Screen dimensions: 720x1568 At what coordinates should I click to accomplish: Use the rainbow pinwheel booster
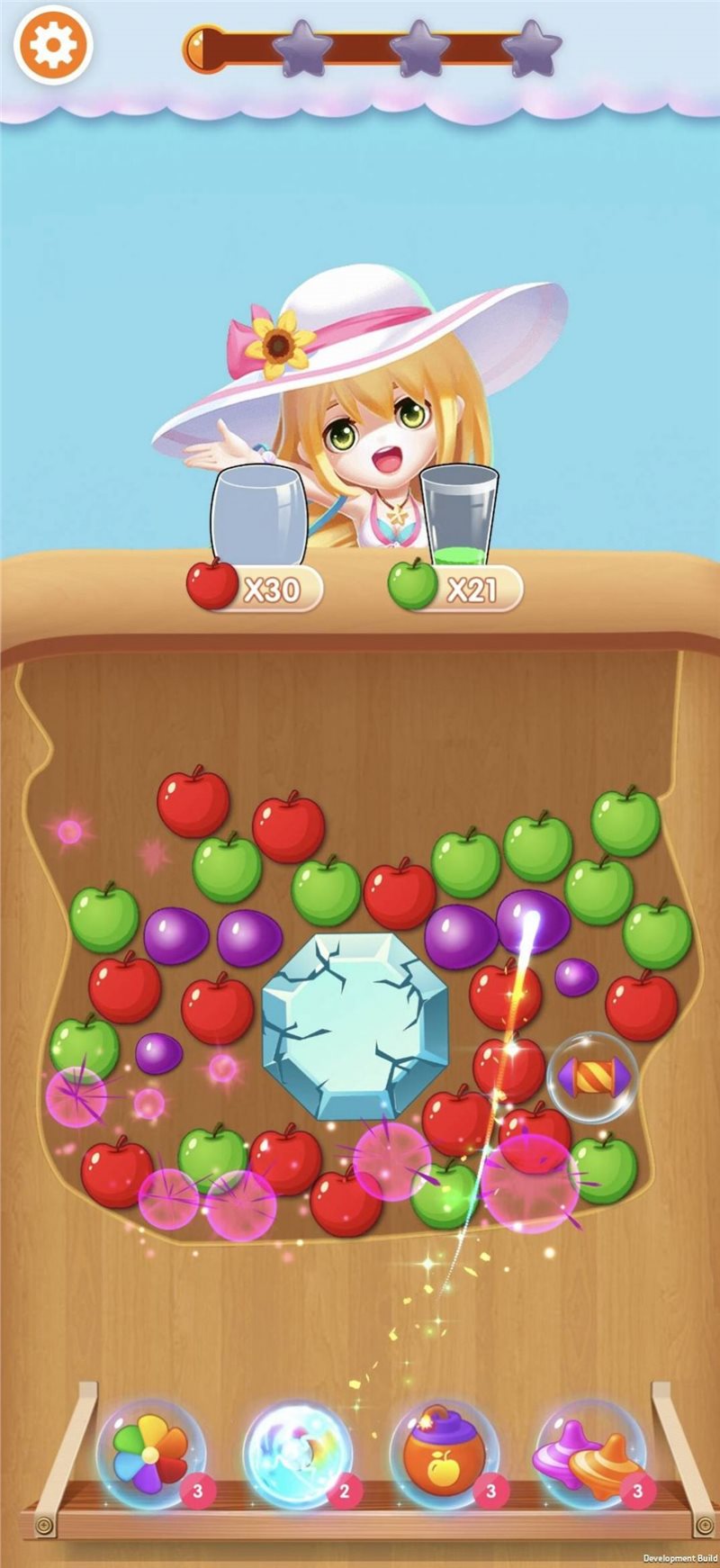pyautogui.click(x=150, y=1452)
